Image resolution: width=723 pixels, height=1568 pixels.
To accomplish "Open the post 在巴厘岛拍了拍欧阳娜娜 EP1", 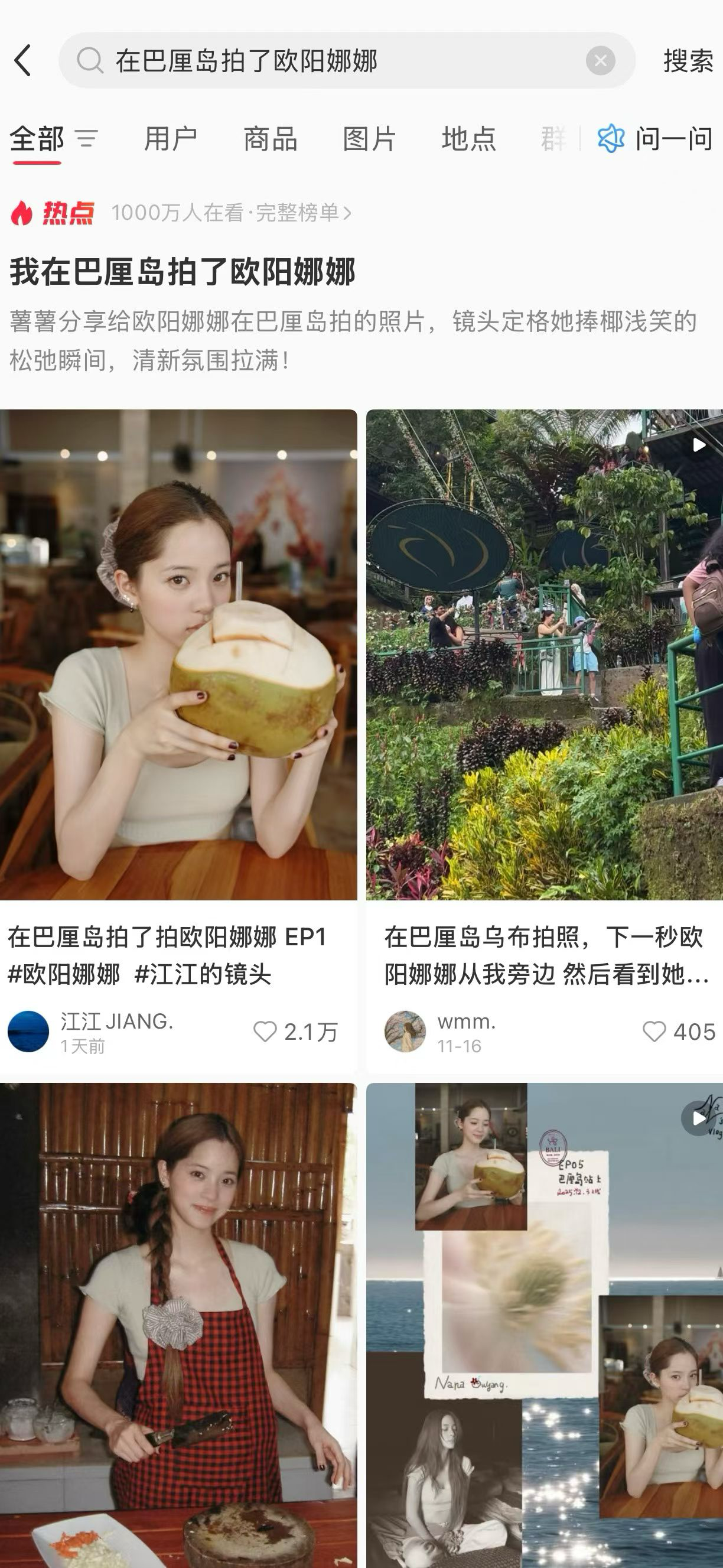I will (x=178, y=655).
